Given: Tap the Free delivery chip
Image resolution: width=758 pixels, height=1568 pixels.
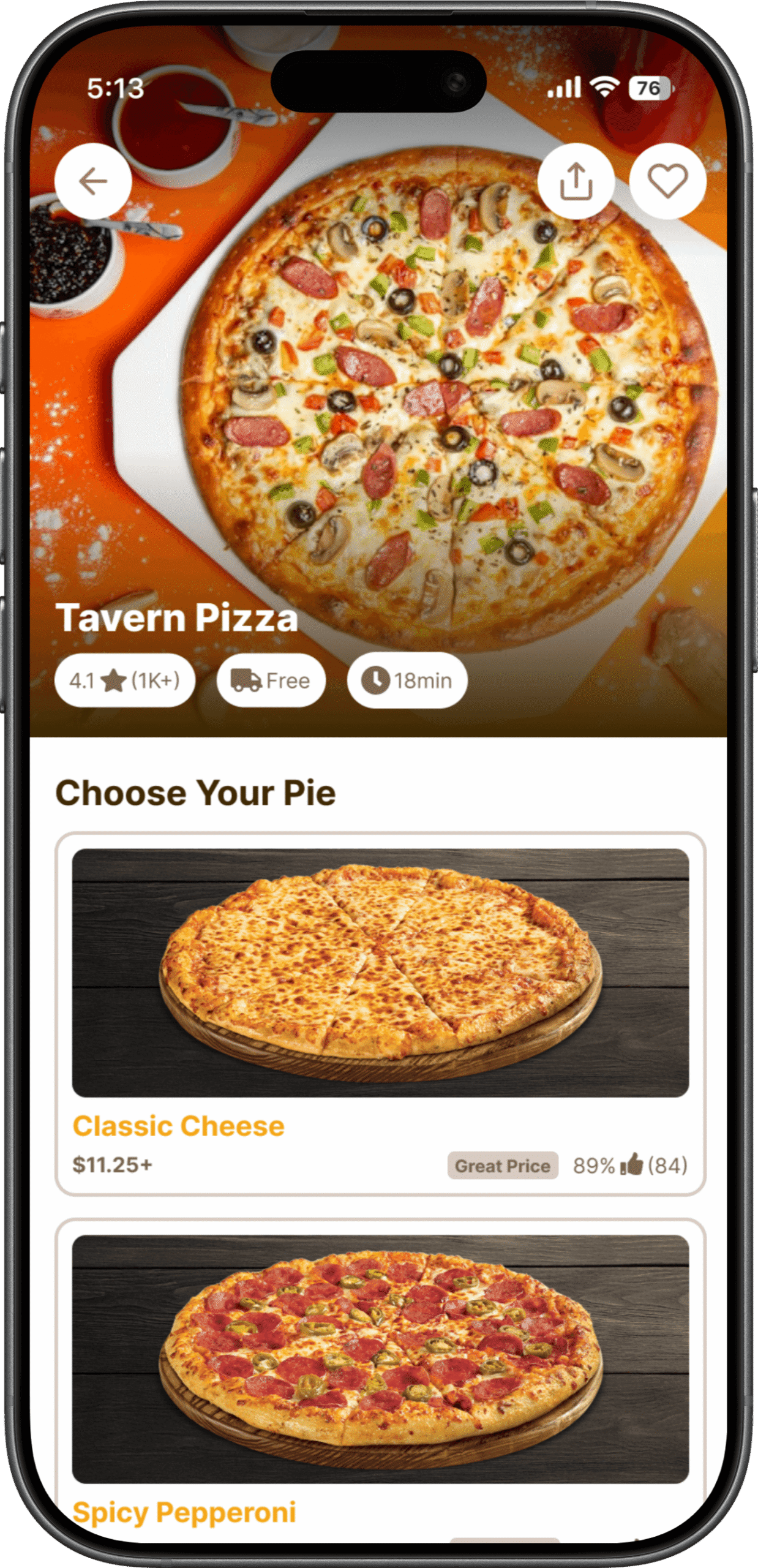Looking at the screenshot, I should pyautogui.click(x=271, y=680).
